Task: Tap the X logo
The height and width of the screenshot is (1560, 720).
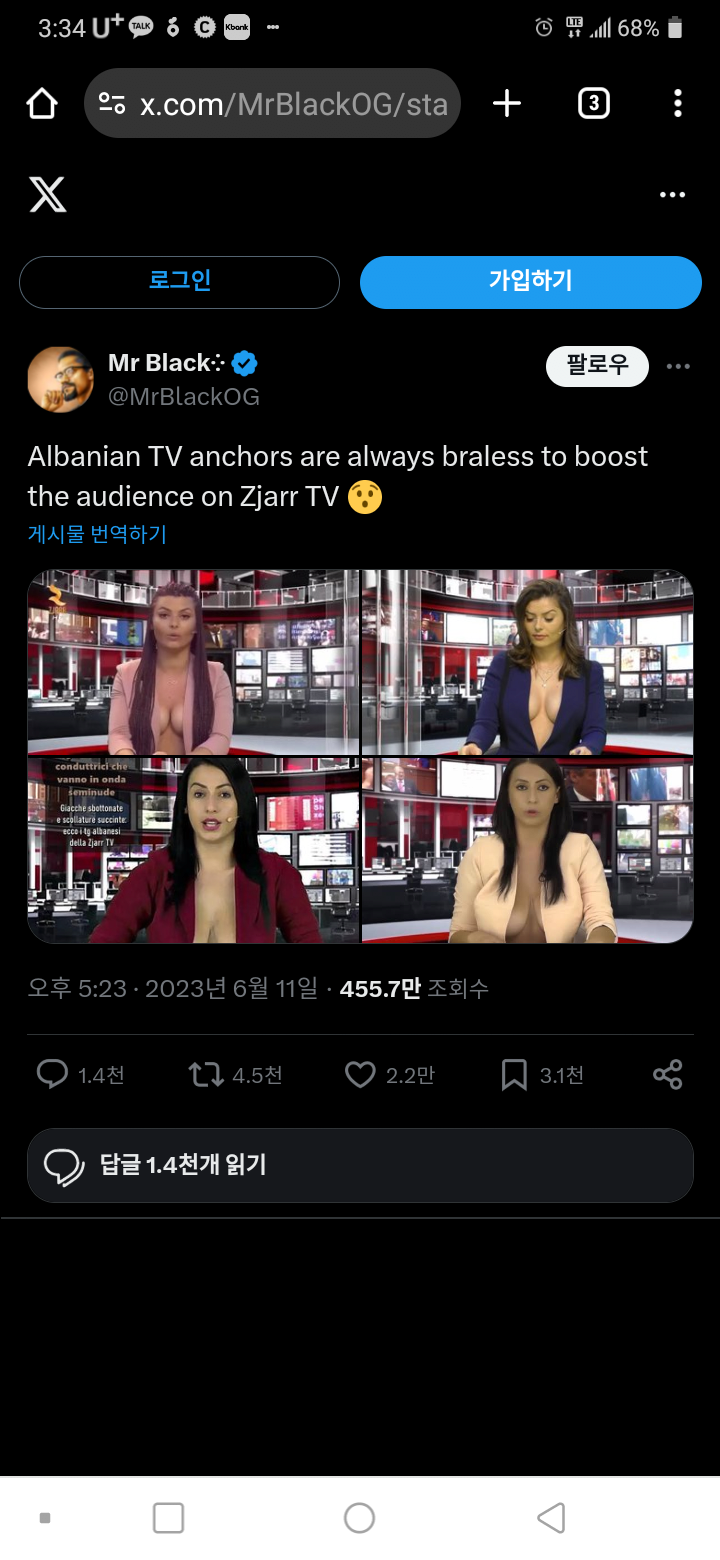Action: [x=47, y=195]
